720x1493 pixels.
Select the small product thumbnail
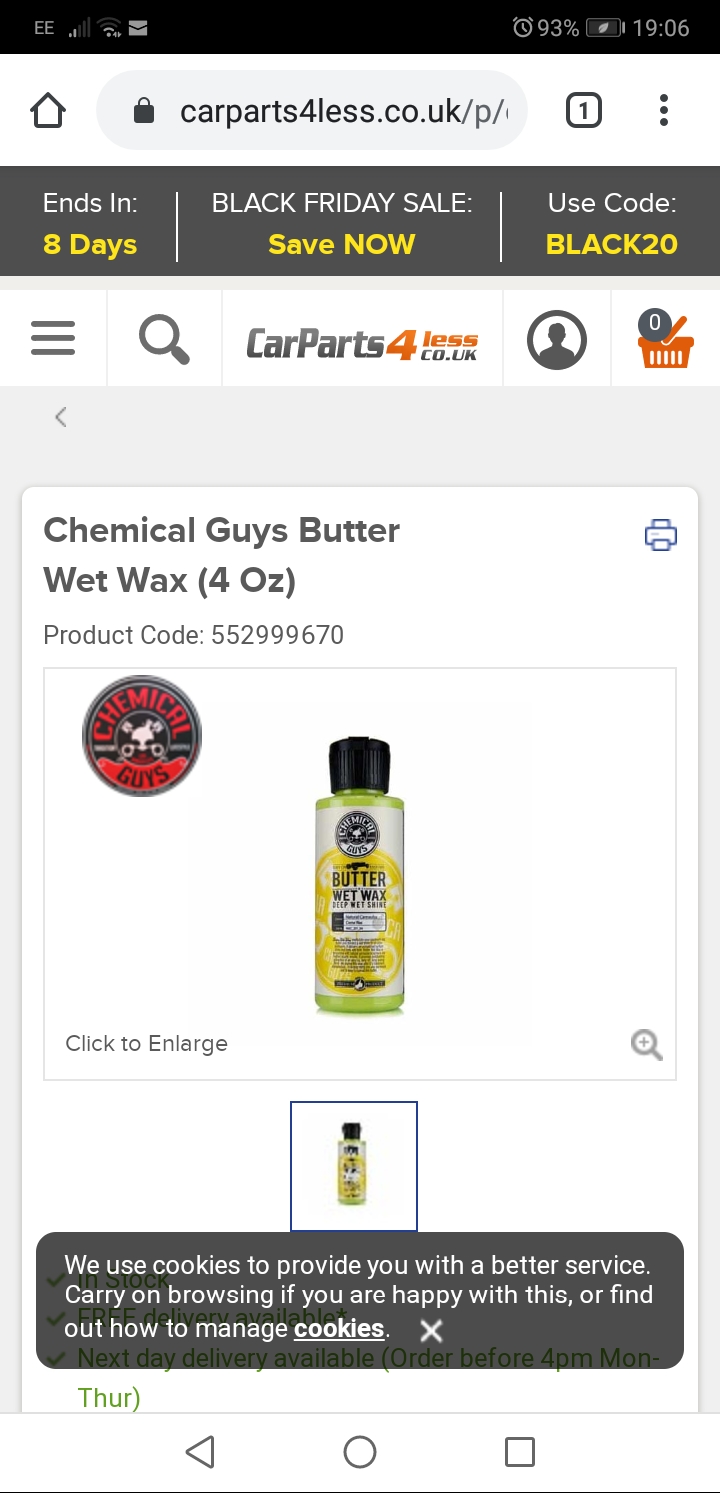click(x=354, y=1166)
